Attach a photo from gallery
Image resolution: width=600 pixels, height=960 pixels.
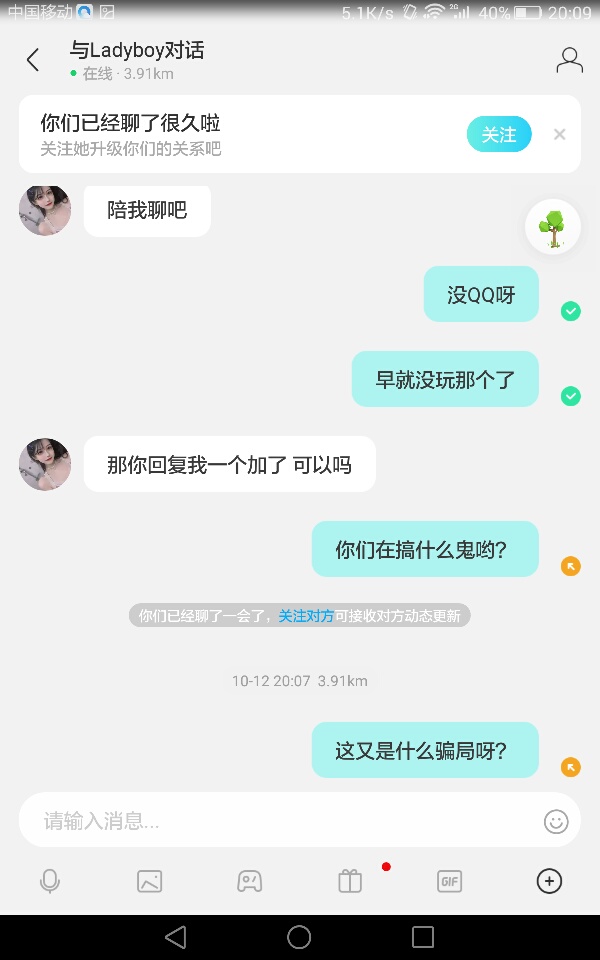[149, 881]
